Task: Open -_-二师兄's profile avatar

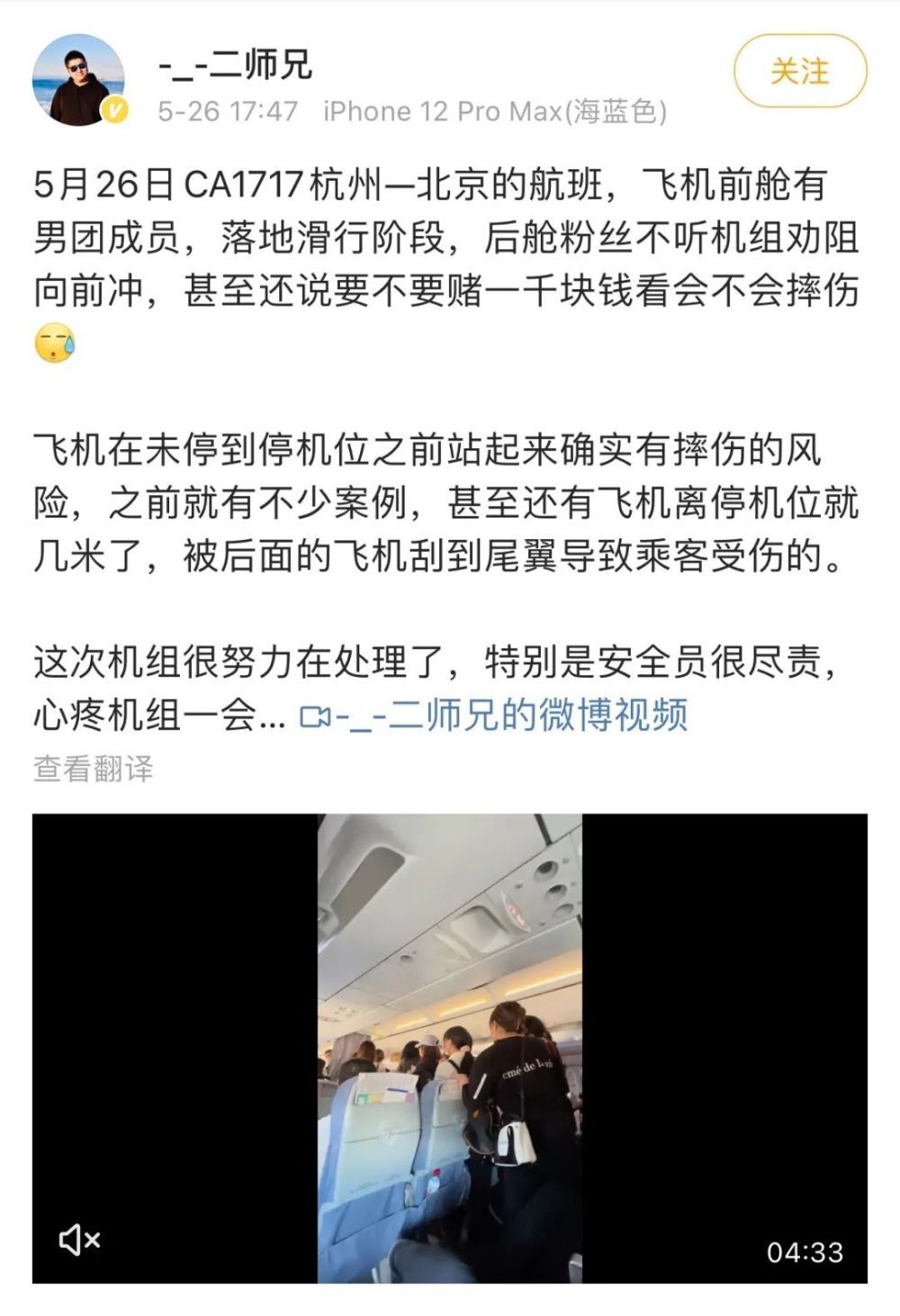Action: tap(79, 80)
